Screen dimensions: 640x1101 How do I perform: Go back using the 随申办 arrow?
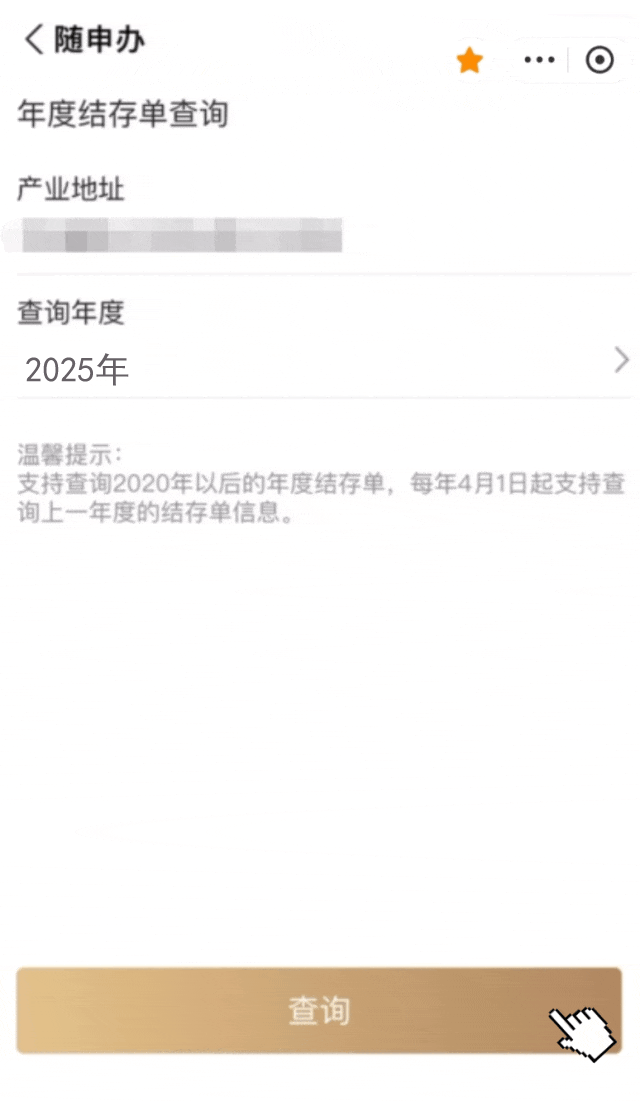[x=35, y=41]
